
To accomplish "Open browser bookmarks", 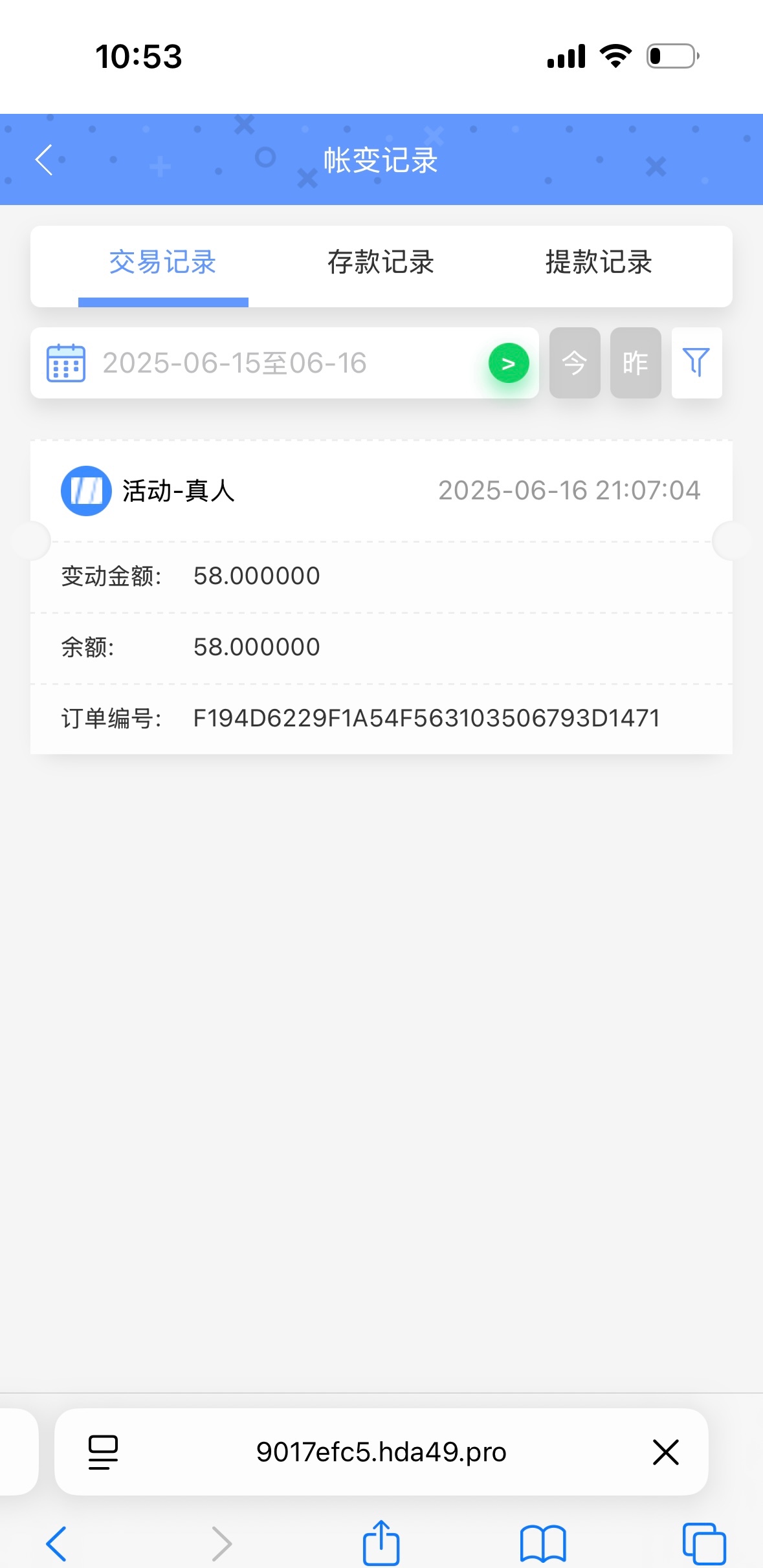I will coord(543,1544).
